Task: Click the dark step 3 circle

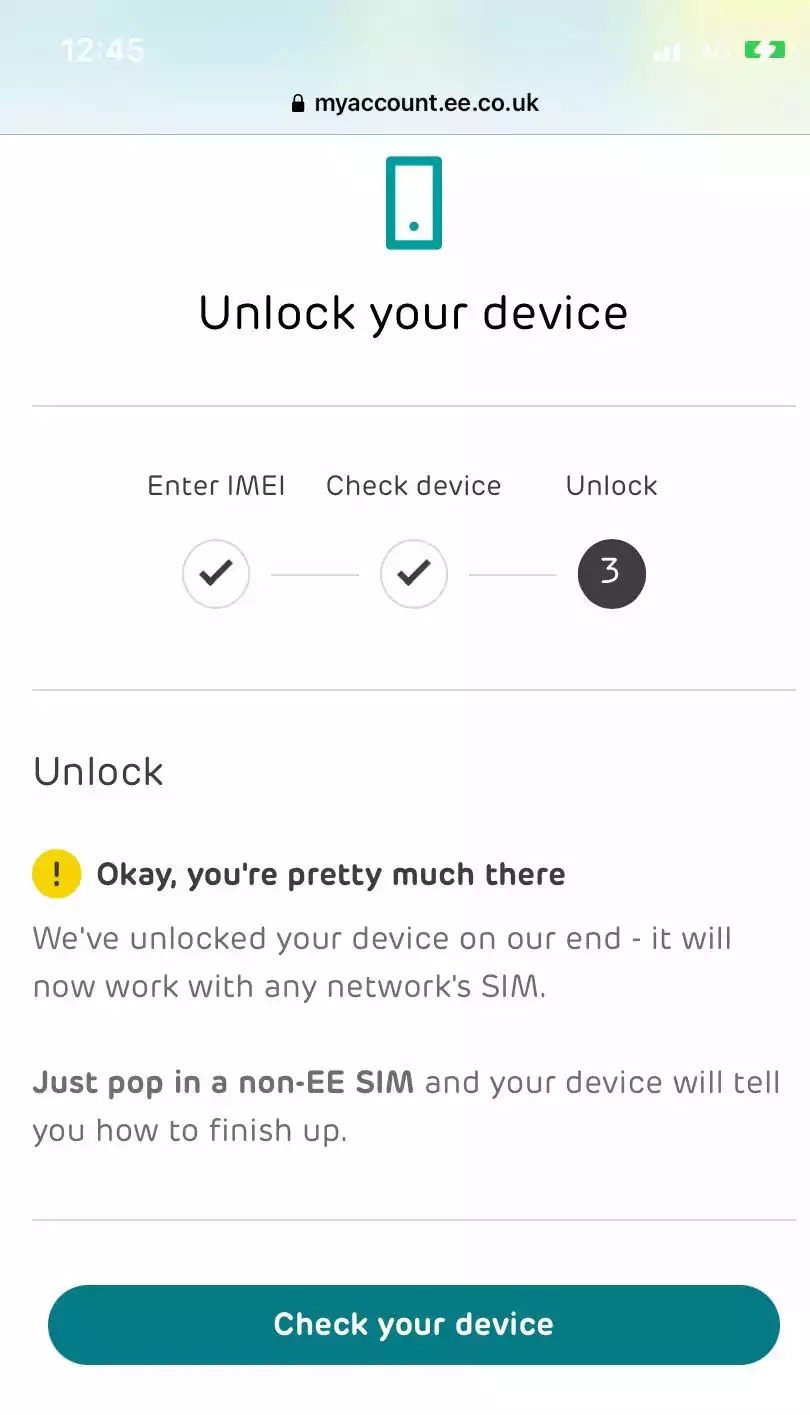Action: 611,574
